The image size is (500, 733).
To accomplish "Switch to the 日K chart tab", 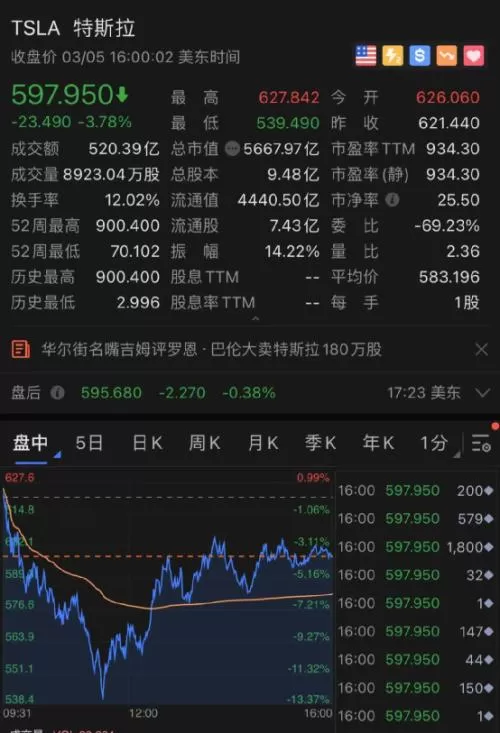I will pos(147,443).
